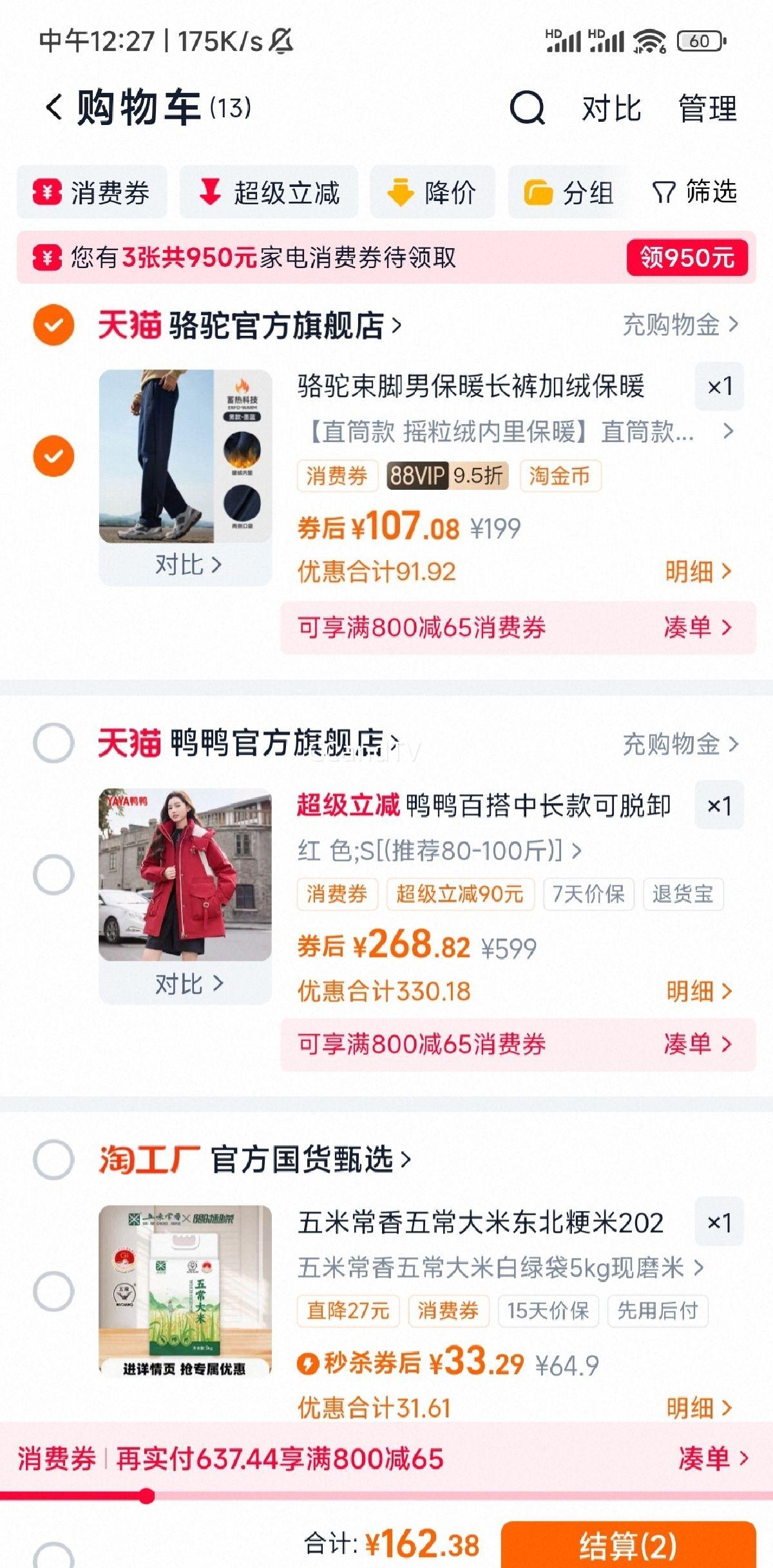Tap 结算(2) to check out

pos(628,1545)
